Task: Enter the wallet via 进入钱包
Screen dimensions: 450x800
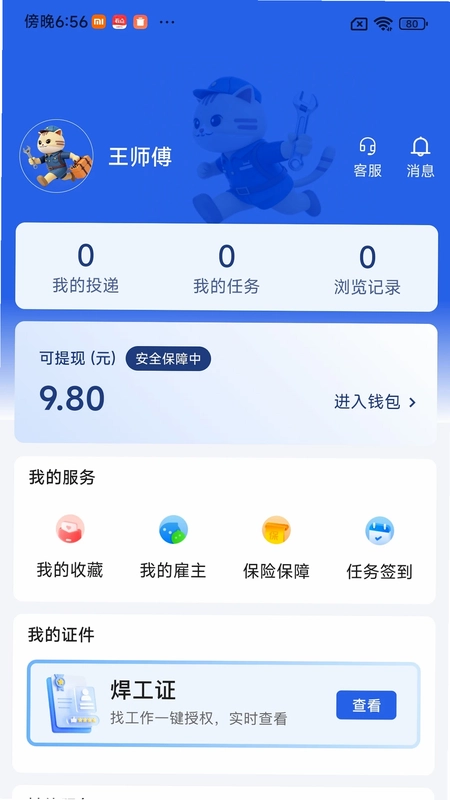Action: [376, 402]
